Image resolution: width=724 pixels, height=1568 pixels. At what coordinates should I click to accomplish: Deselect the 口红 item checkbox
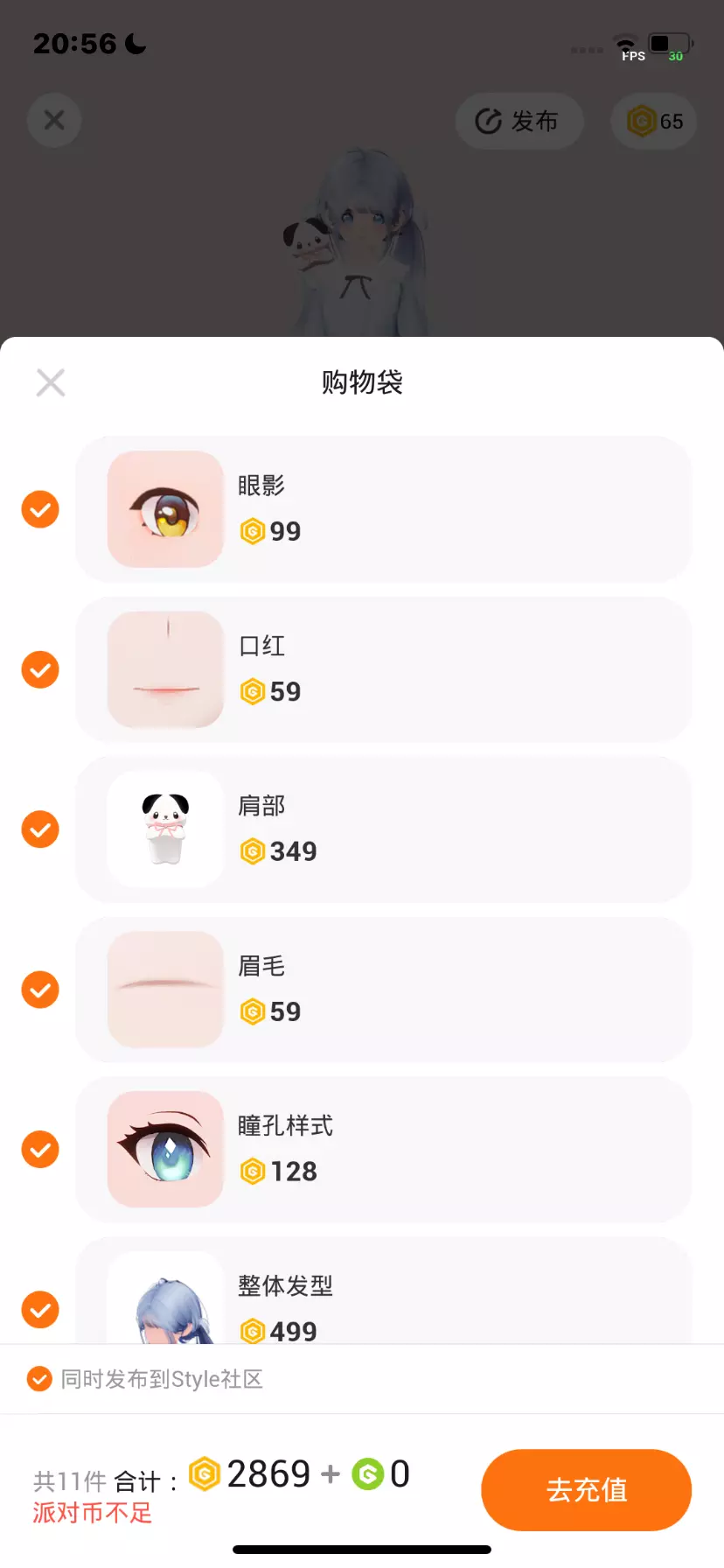[x=40, y=669]
